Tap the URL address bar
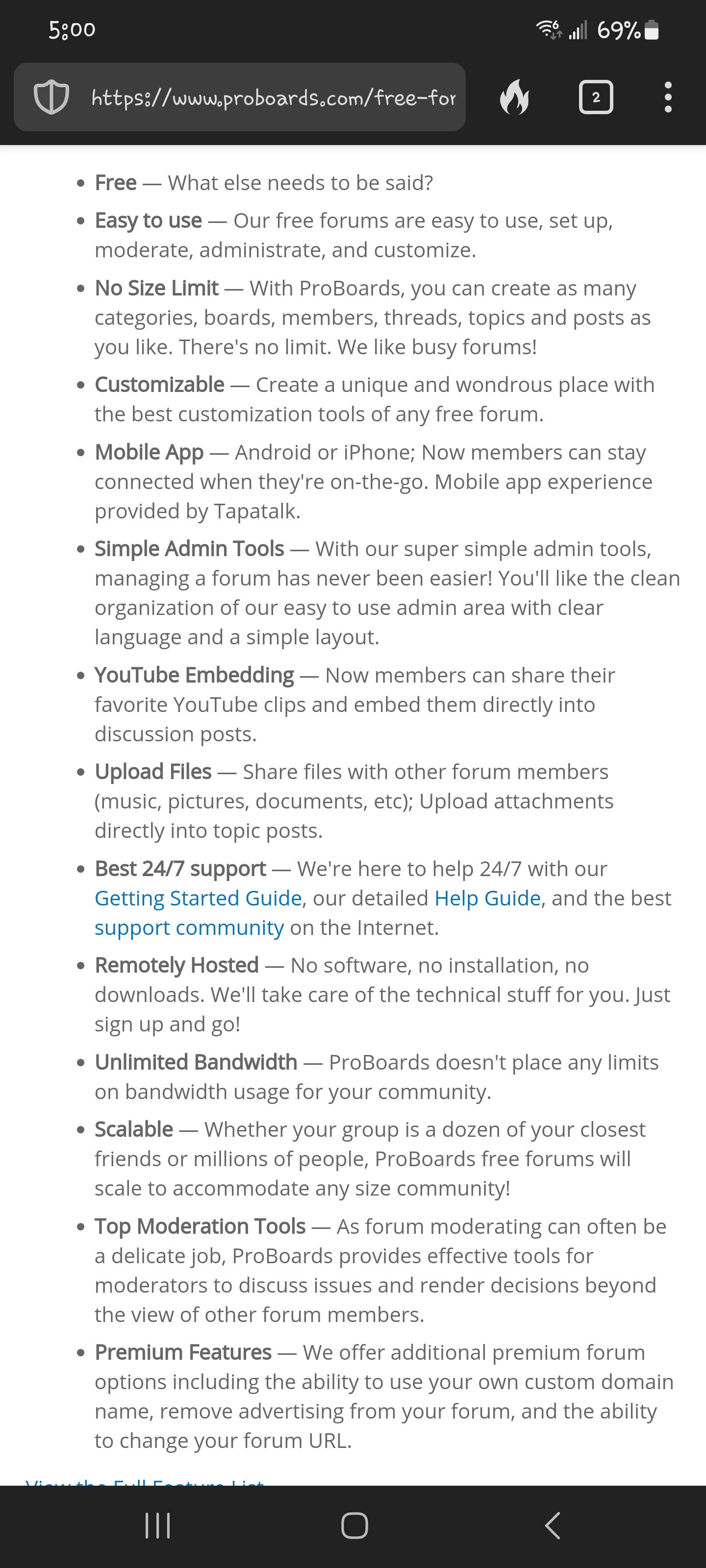 [274, 98]
